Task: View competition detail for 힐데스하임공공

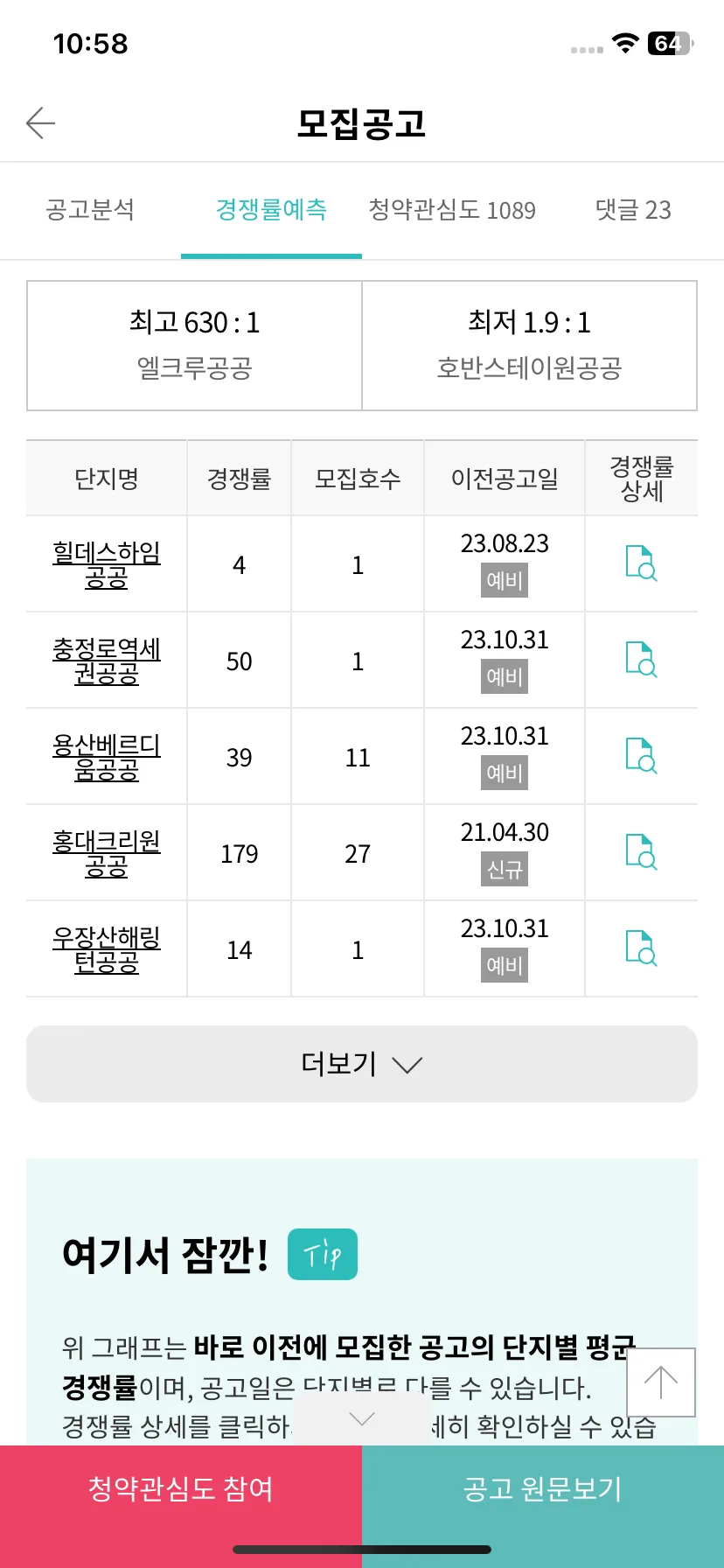Action: point(641,563)
